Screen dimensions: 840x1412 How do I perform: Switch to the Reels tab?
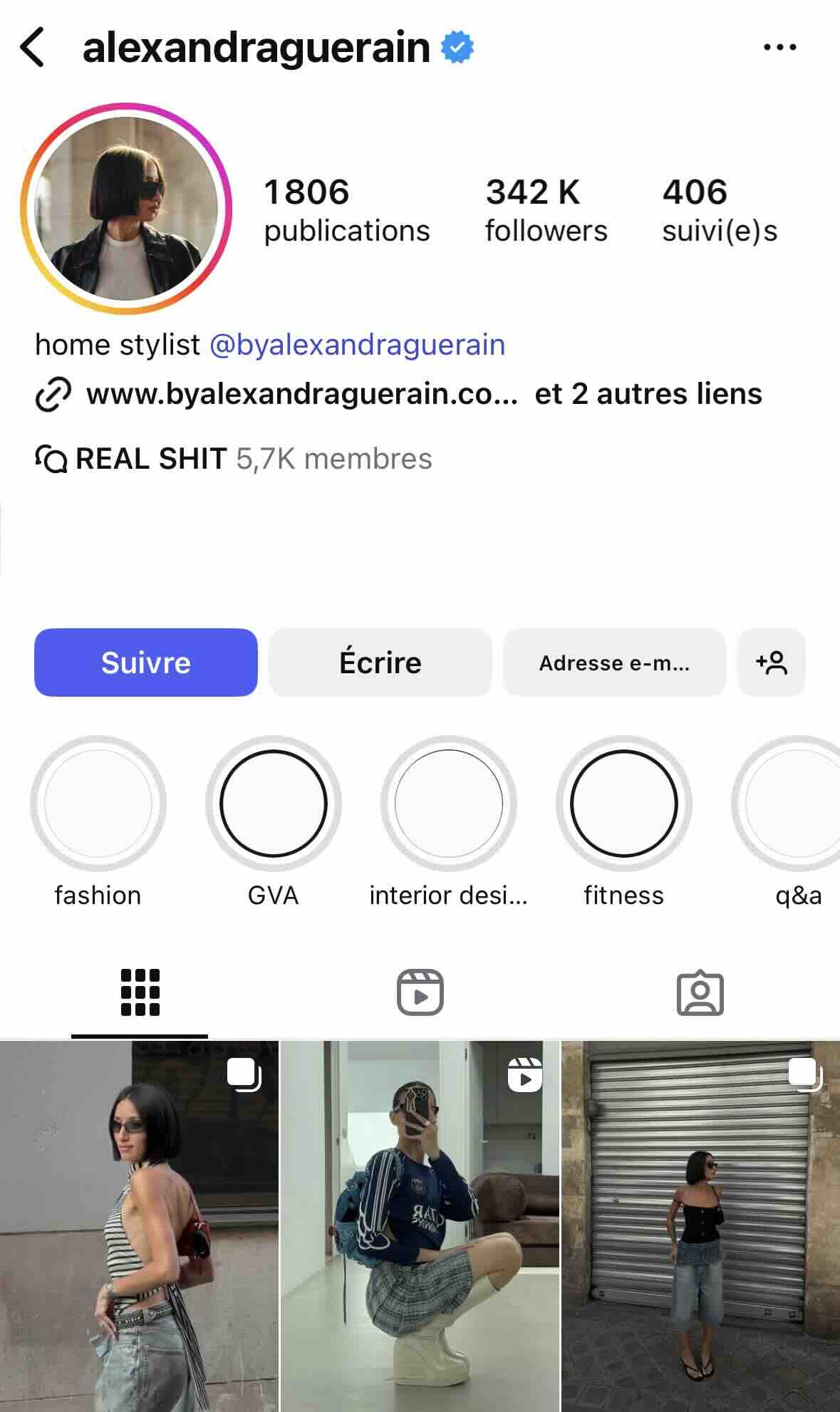(420, 992)
